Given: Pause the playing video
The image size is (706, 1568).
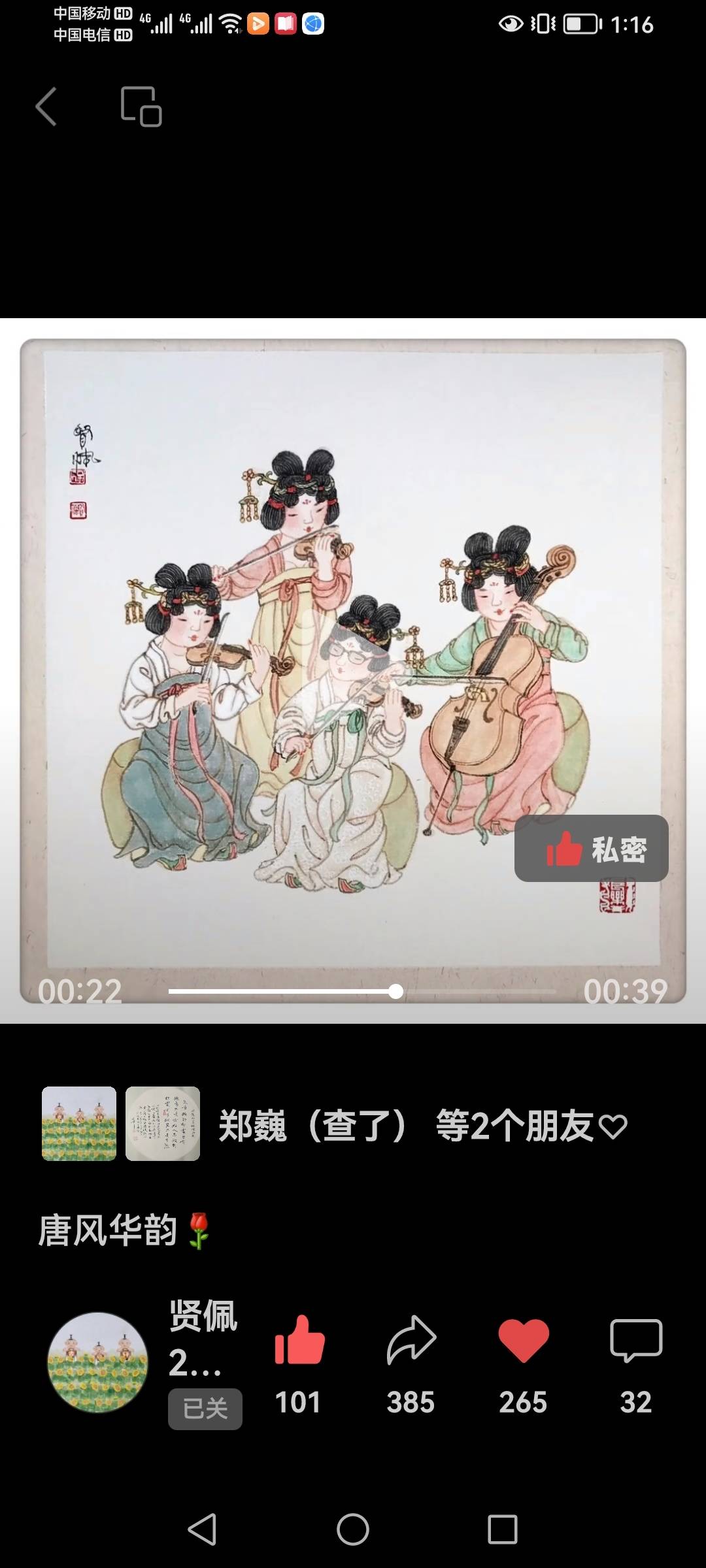Looking at the screenshot, I should click(x=353, y=653).
